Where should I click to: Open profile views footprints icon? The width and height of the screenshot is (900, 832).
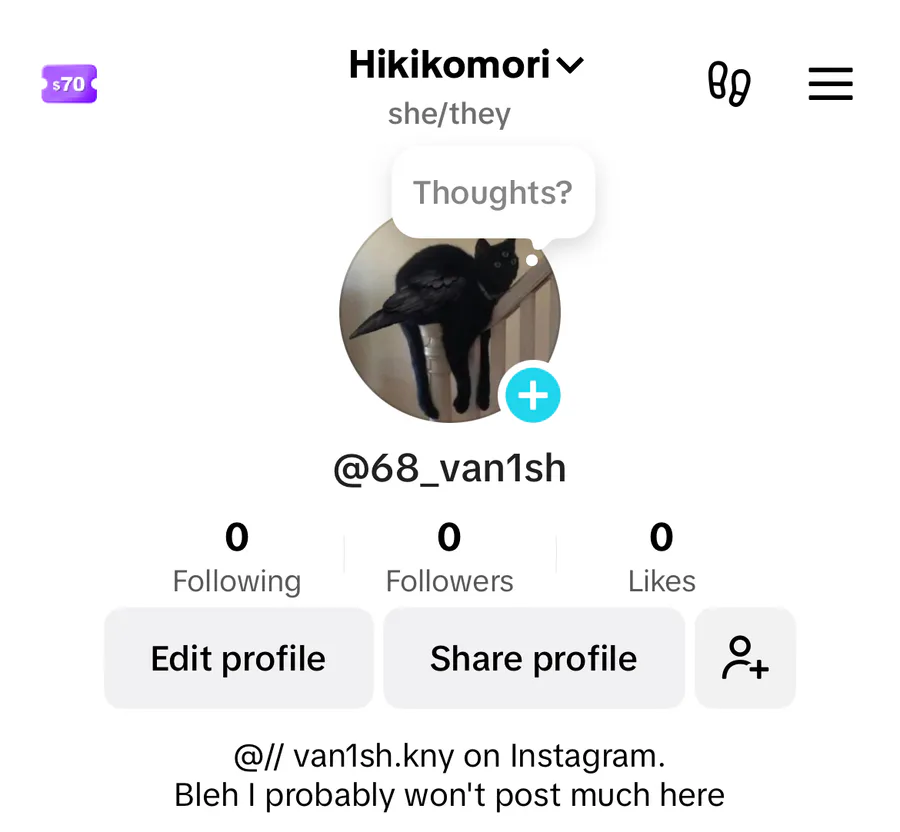(729, 85)
